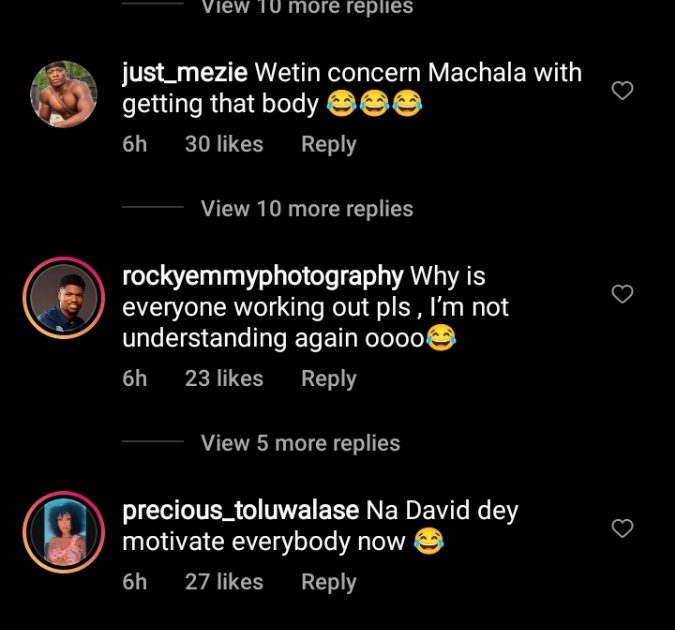Open the rockyemmyphotography username link
The image size is (675, 630).
click(262, 276)
